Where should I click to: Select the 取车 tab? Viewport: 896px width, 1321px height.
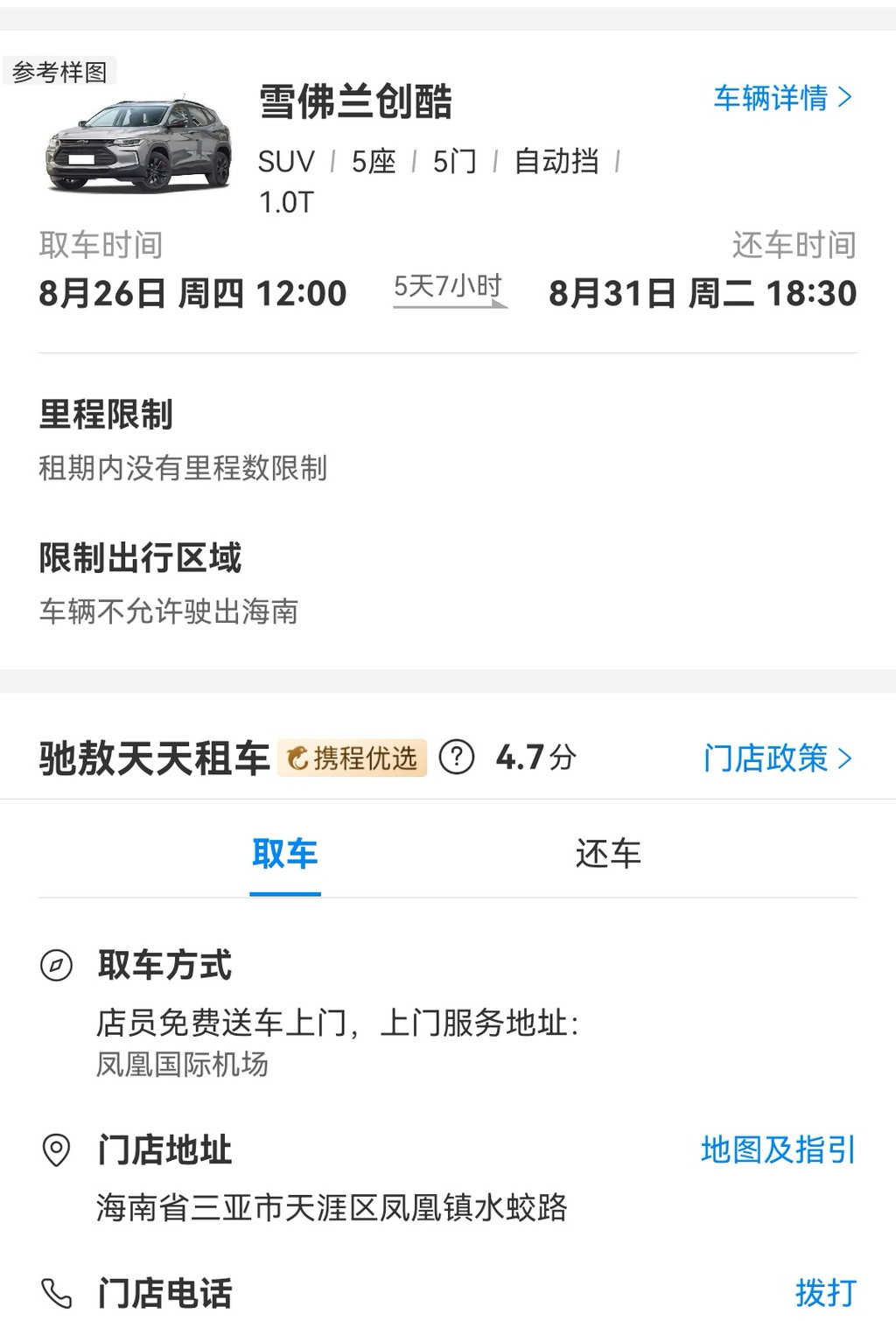[285, 854]
